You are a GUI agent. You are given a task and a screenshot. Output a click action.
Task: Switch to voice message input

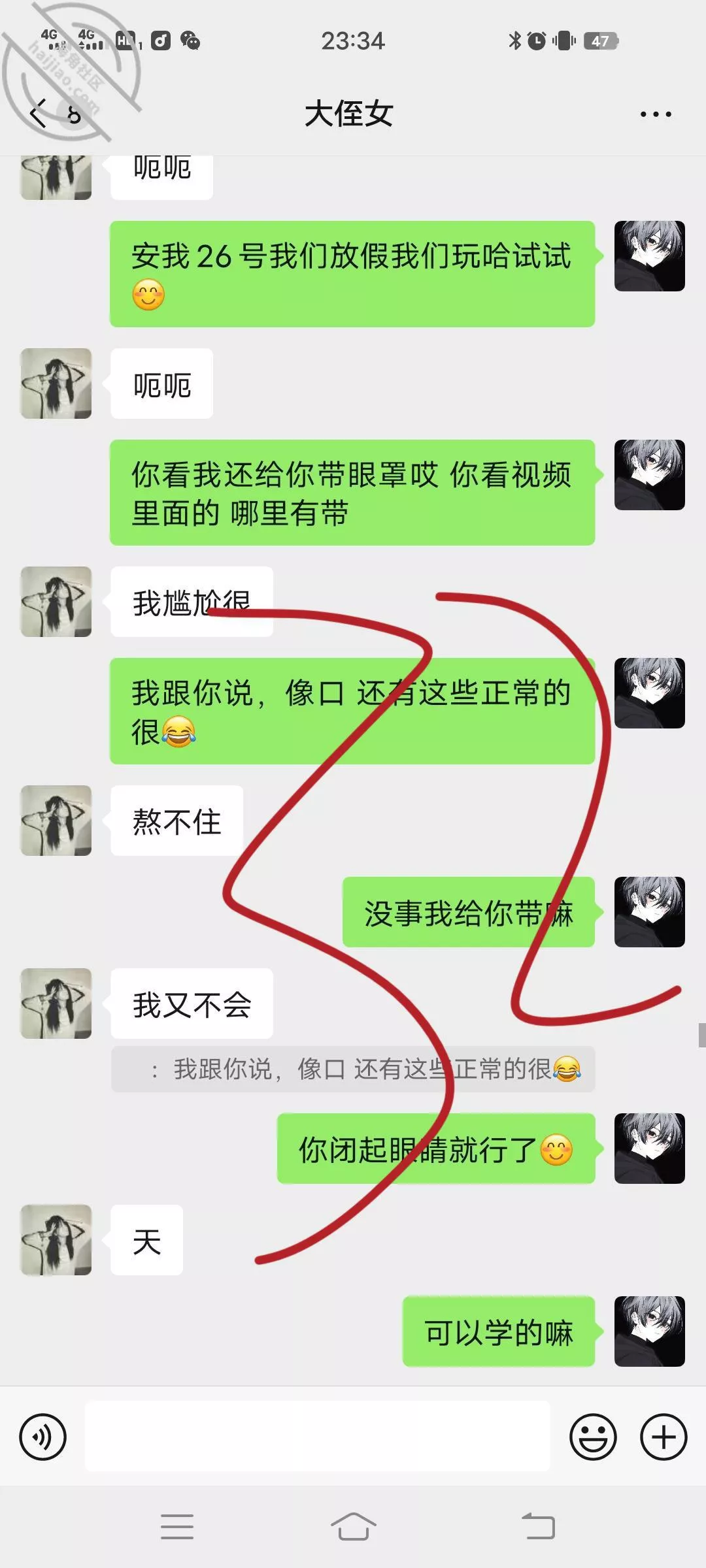click(x=43, y=1437)
